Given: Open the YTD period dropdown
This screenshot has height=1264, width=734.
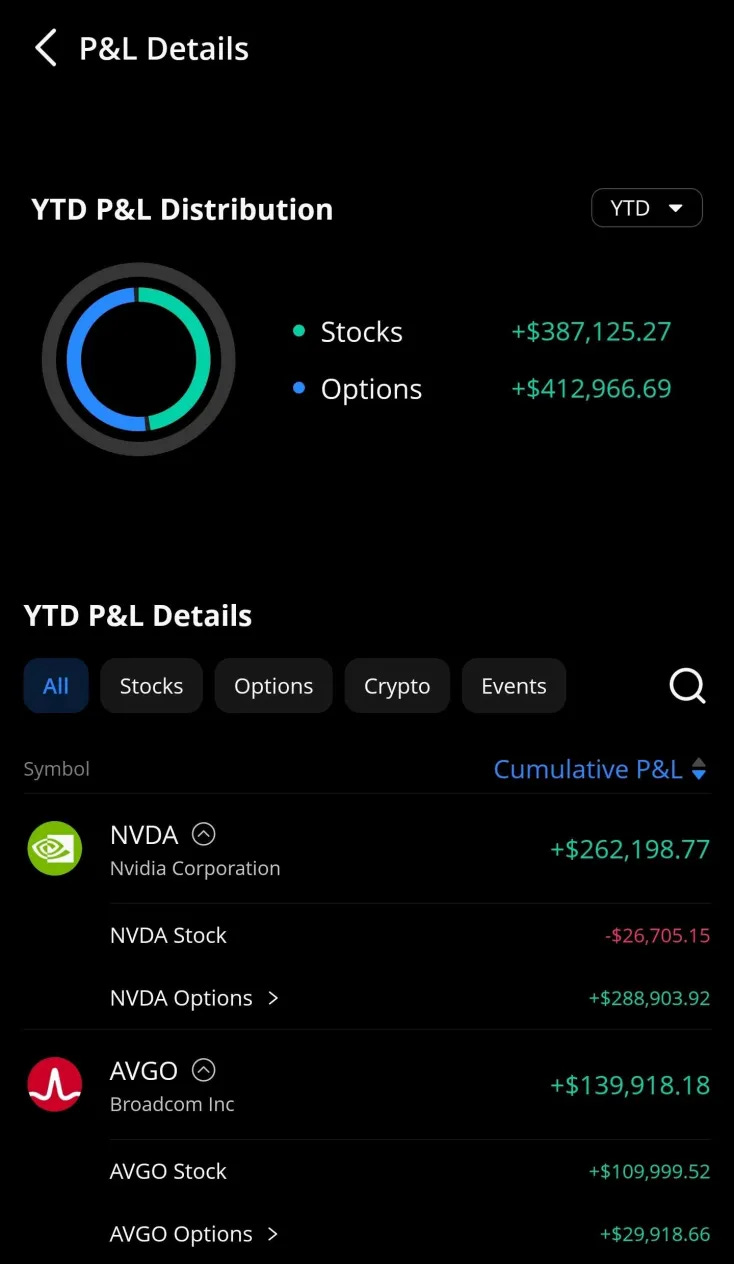Looking at the screenshot, I should 647,208.
